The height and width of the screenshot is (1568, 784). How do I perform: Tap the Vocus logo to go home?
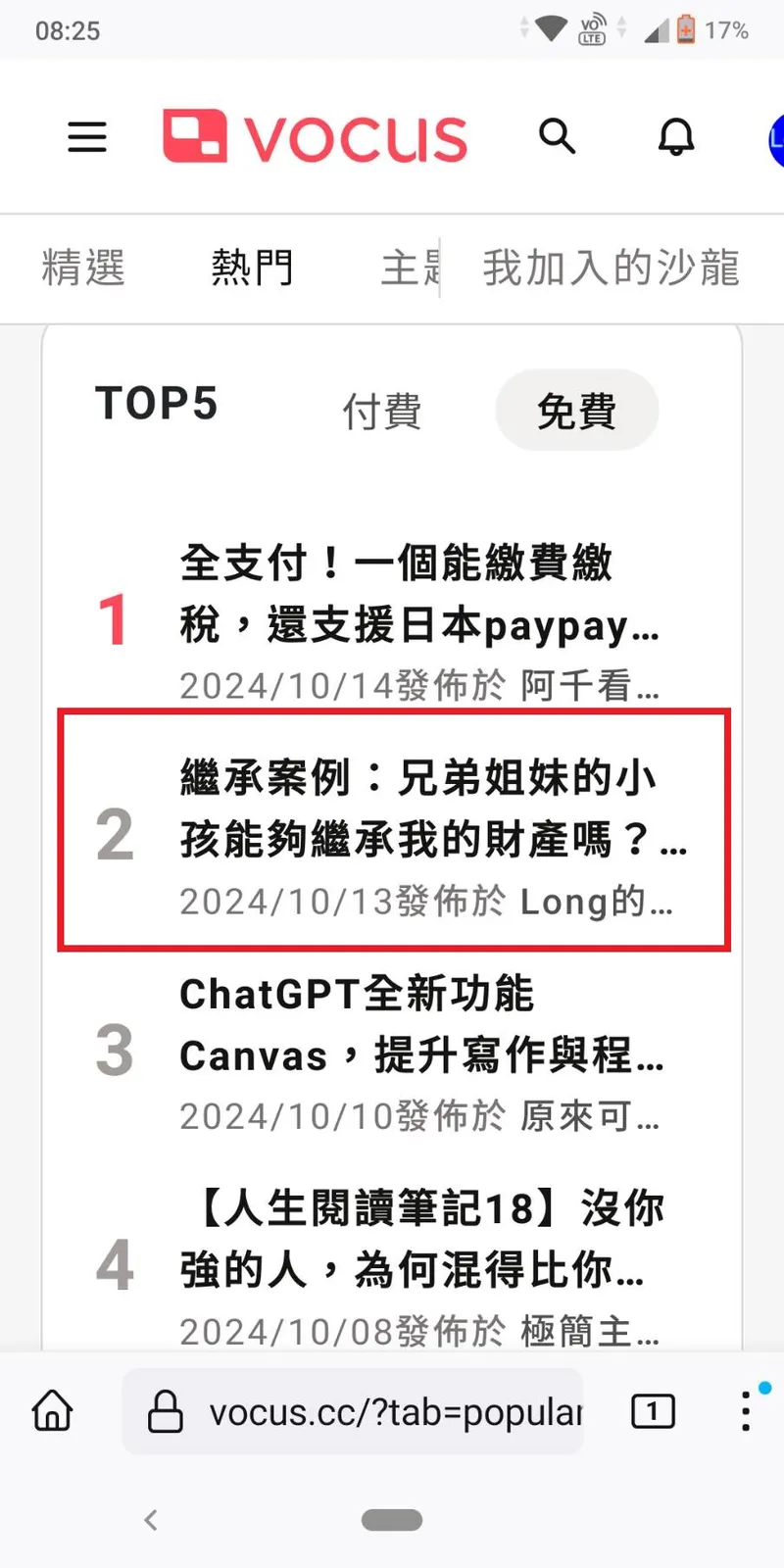point(316,136)
